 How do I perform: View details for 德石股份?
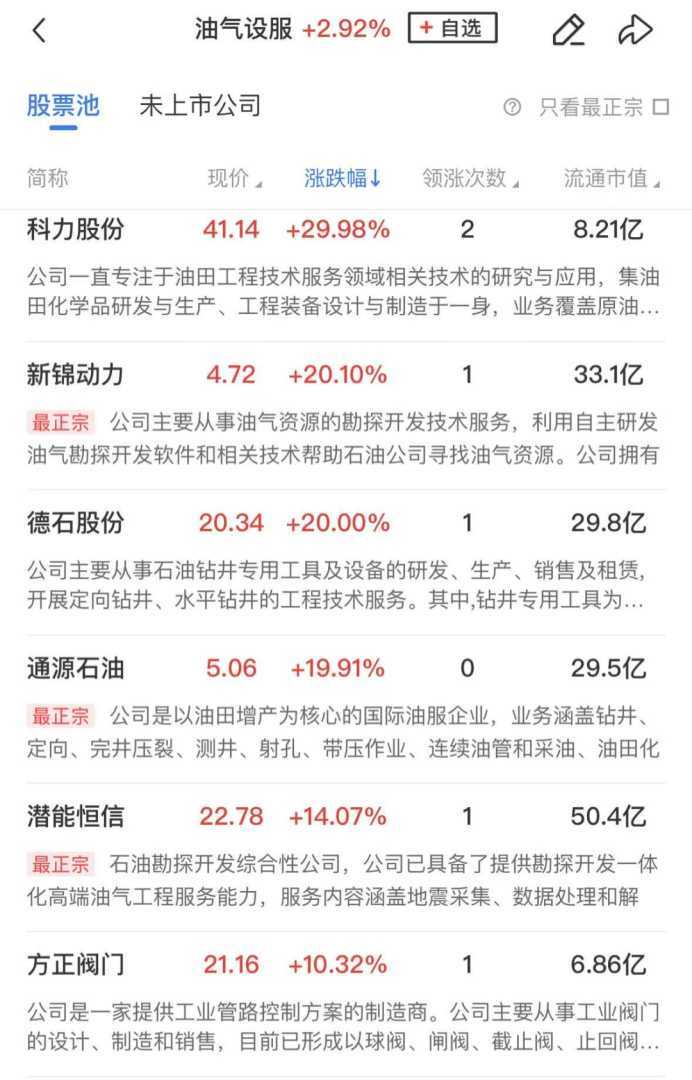[76, 522]
